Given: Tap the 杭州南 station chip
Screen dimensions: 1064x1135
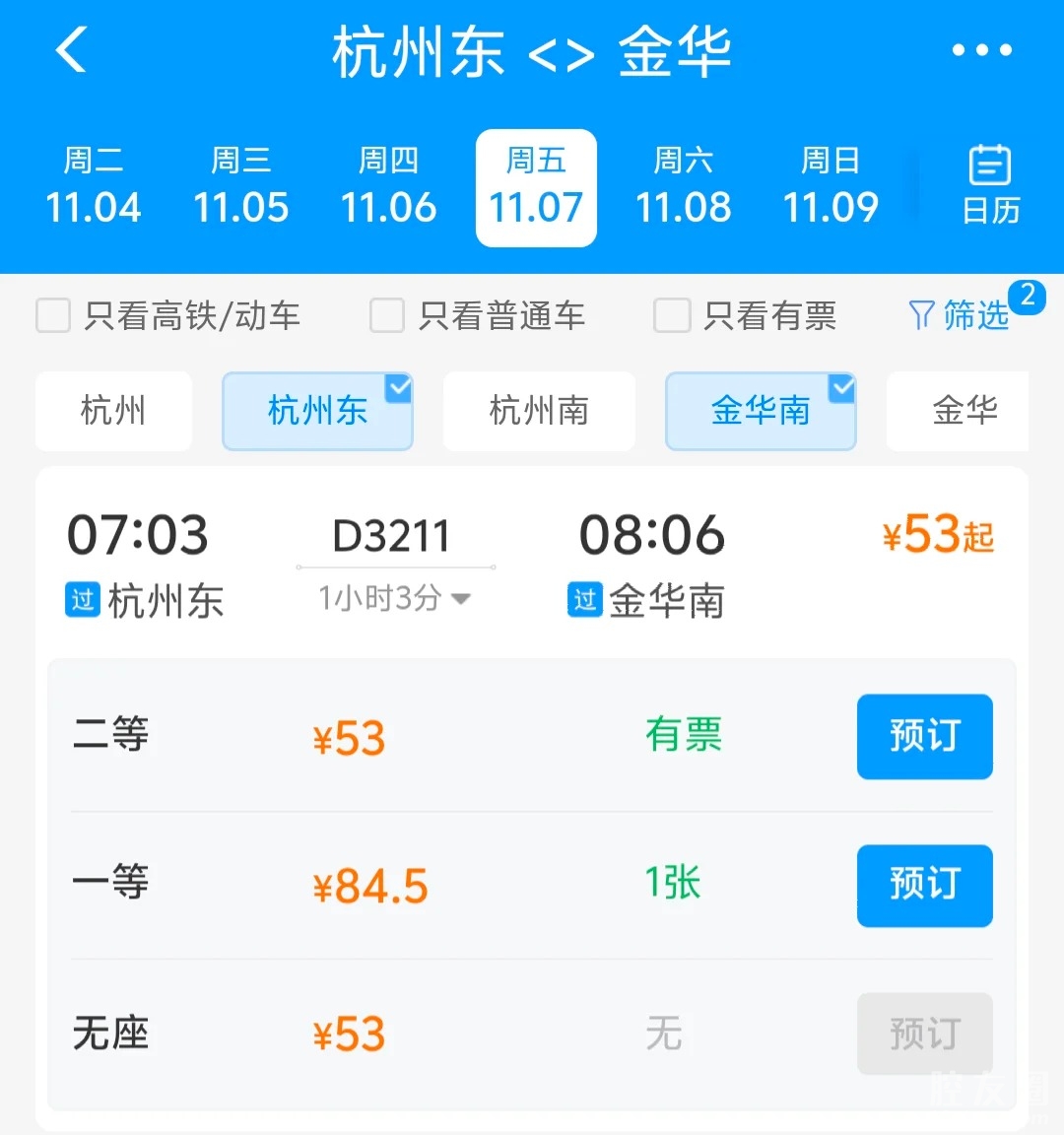Looking at the screenshot, I should [539, 411].
